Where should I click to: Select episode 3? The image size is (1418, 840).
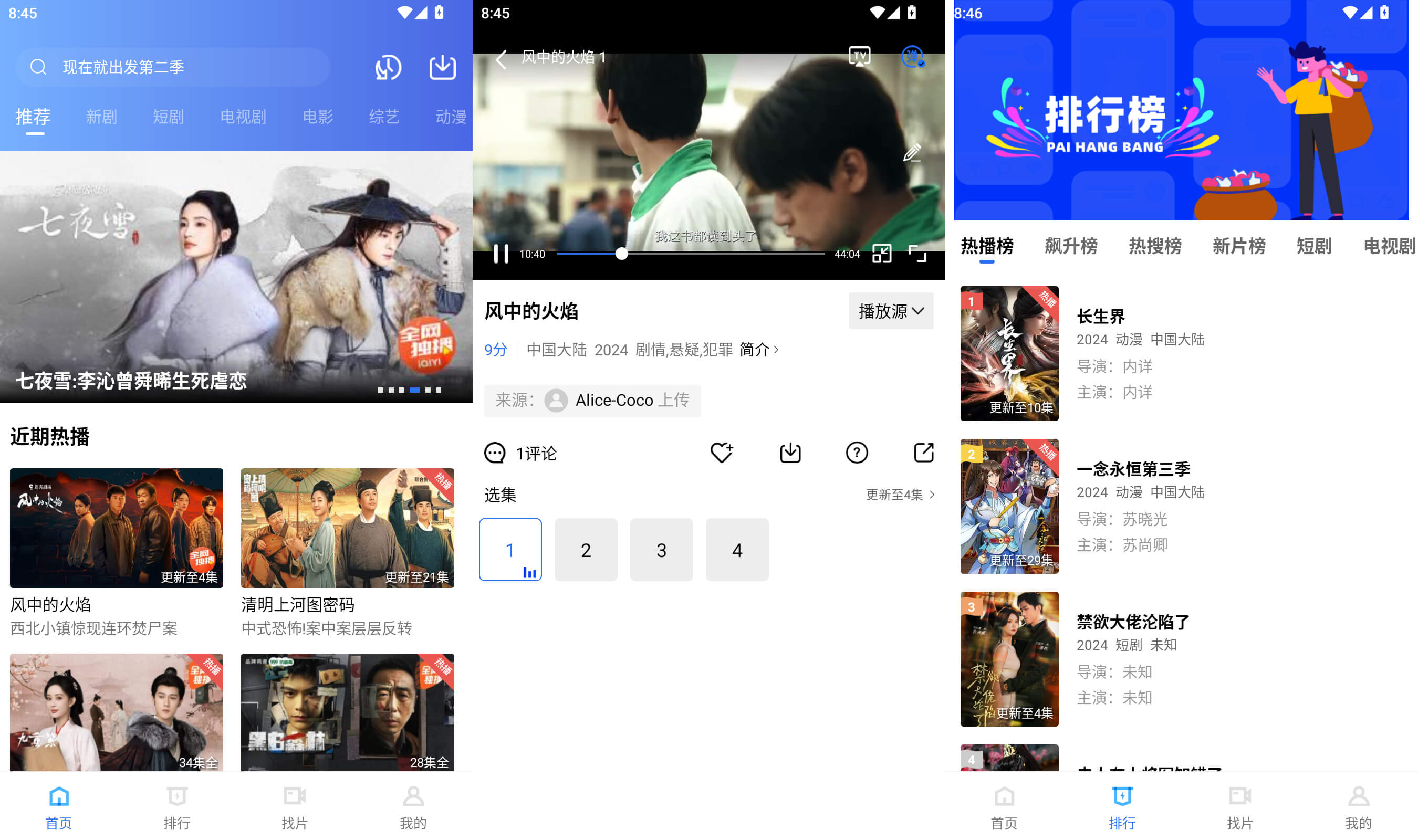click(x=661, y=550)
